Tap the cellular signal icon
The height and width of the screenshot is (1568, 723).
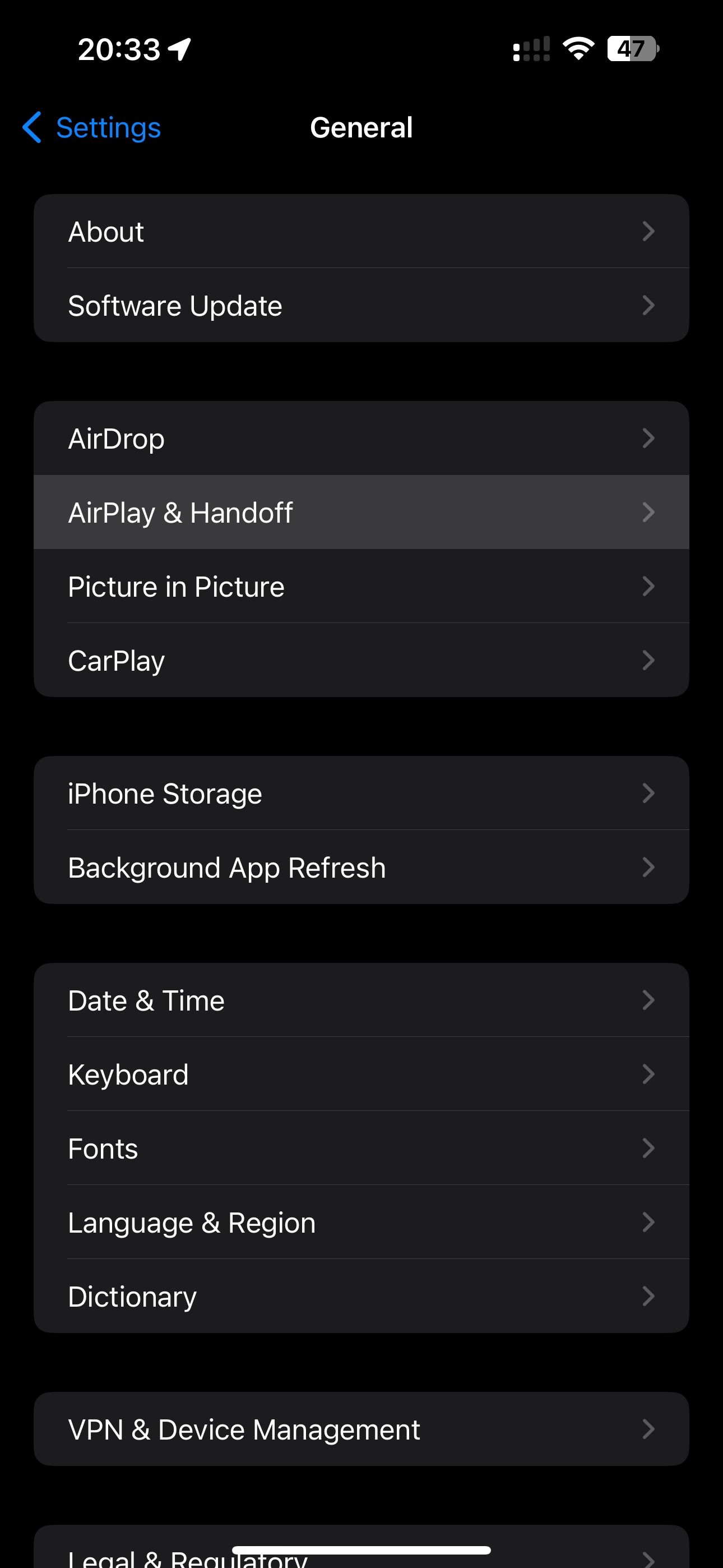pyautogui.click(x=531, y=49)
